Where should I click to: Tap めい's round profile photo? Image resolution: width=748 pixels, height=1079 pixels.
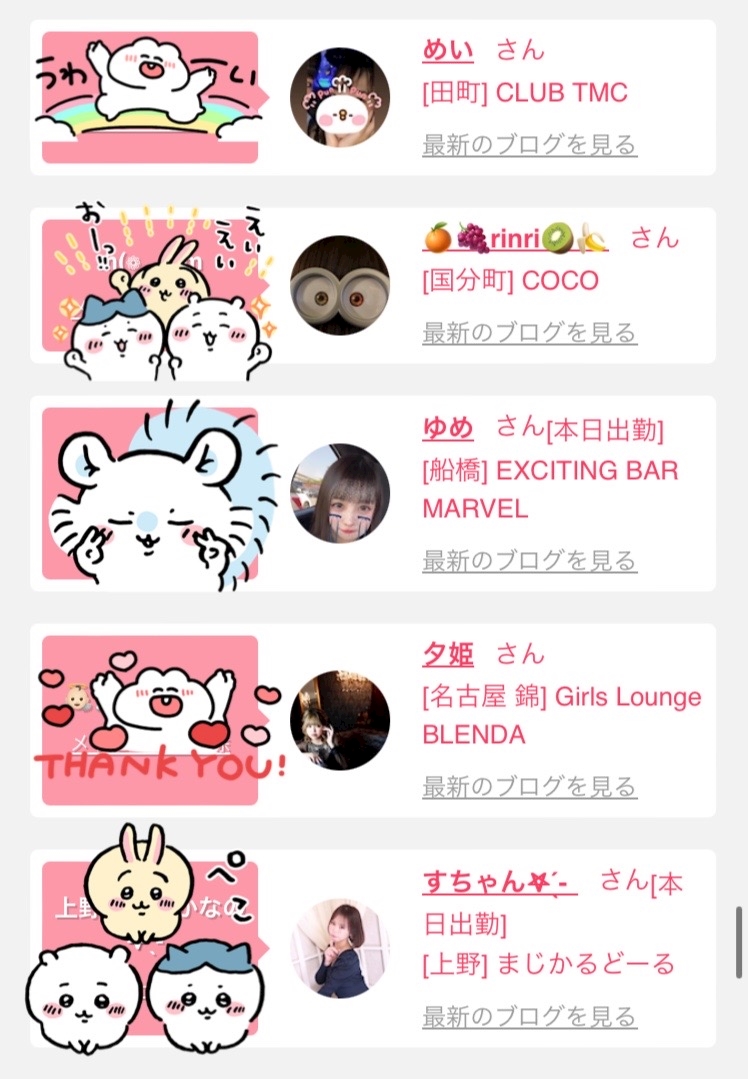[x=340, y=97]
